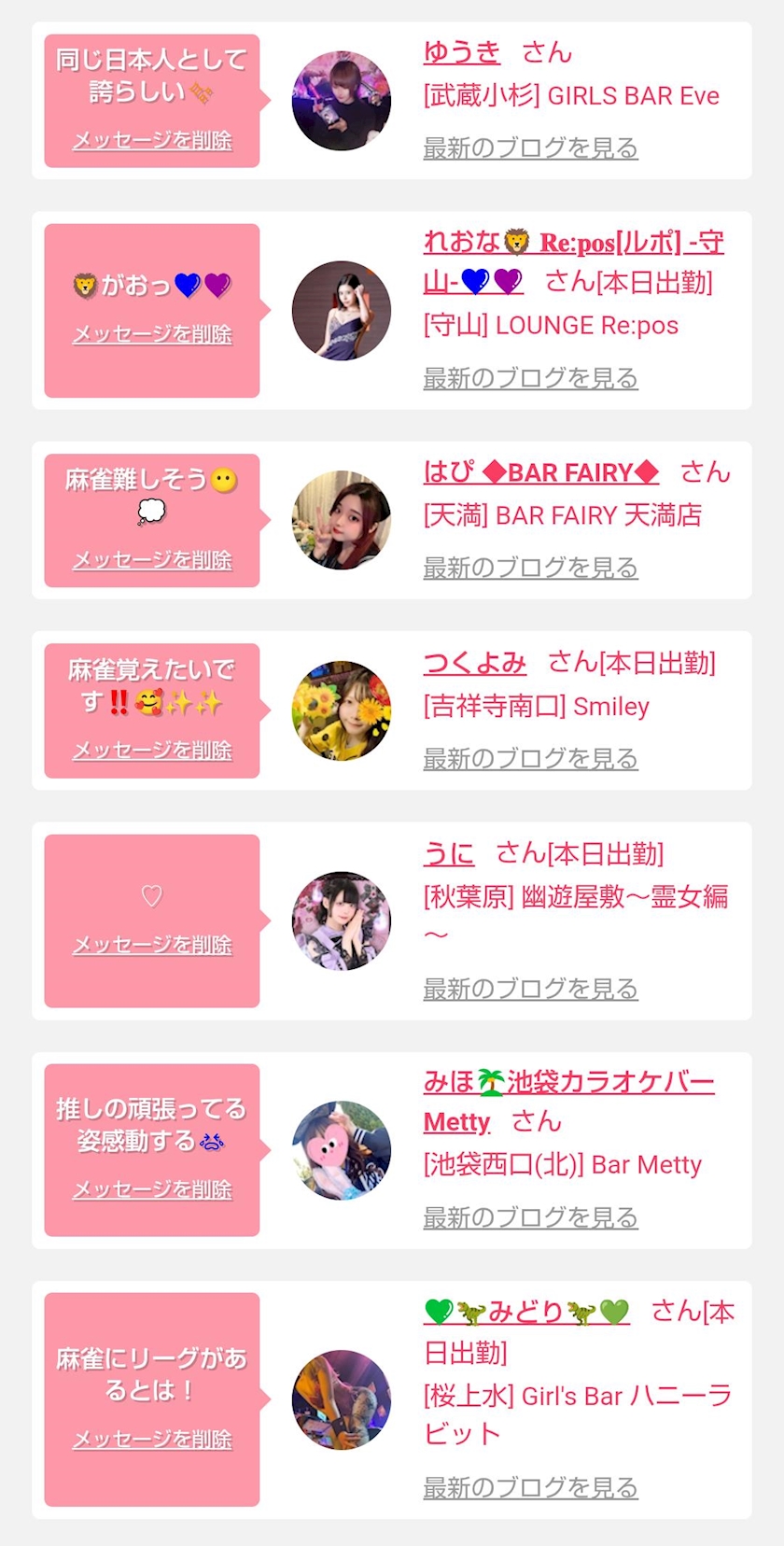Open うに's profile link
This screenshot has width=784, height=1546.
click(449, 853)
